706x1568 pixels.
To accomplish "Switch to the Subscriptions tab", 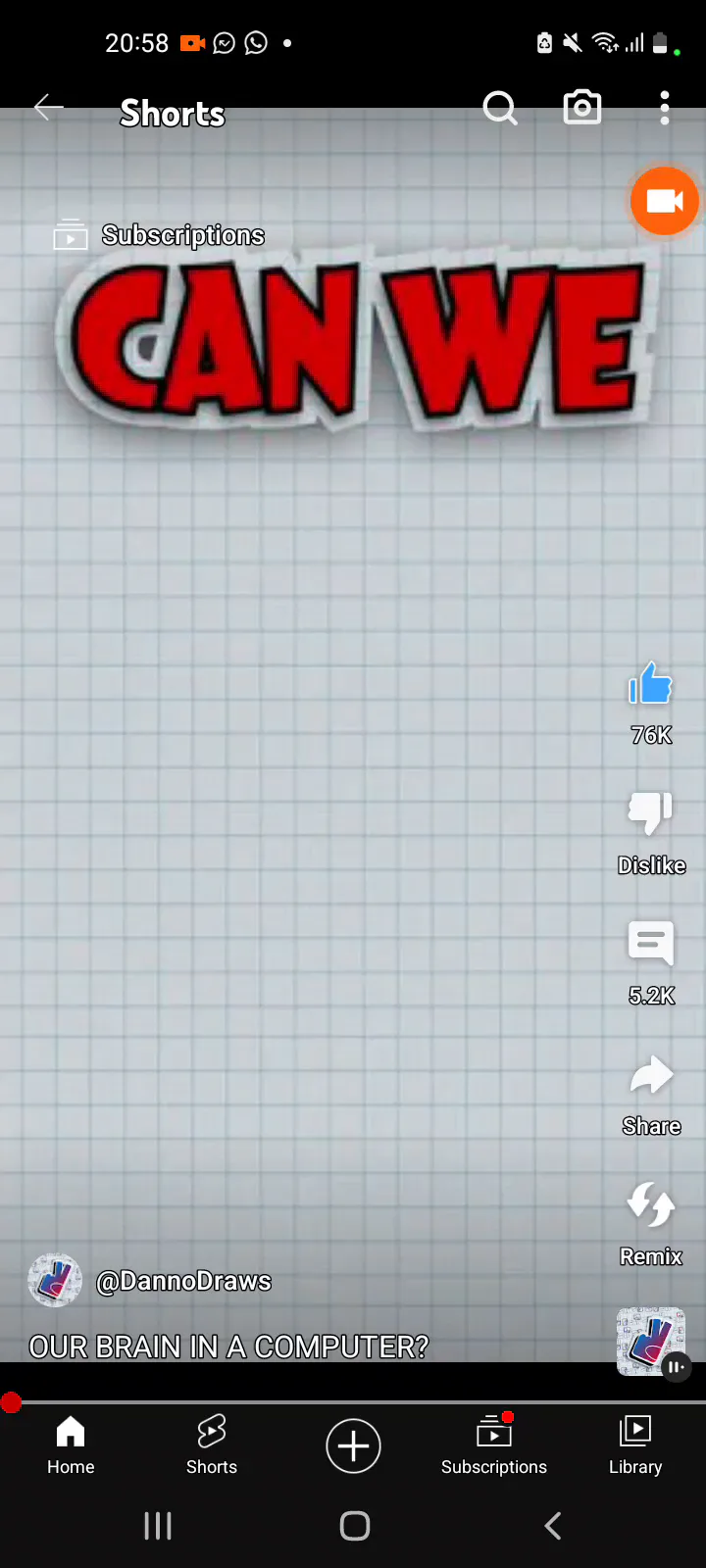I will click(494, 1445).
